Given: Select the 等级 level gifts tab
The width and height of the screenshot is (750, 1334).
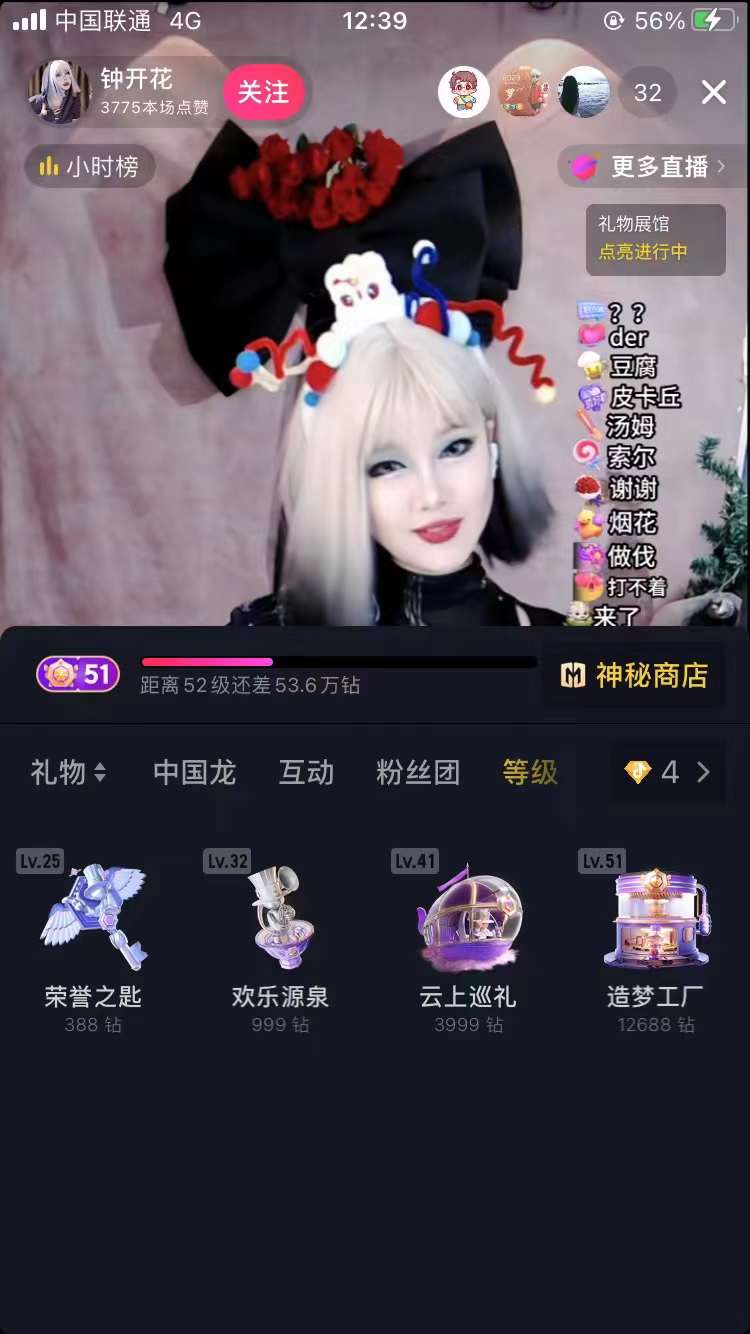Looking at the screenshot, I should pos(530,772).
